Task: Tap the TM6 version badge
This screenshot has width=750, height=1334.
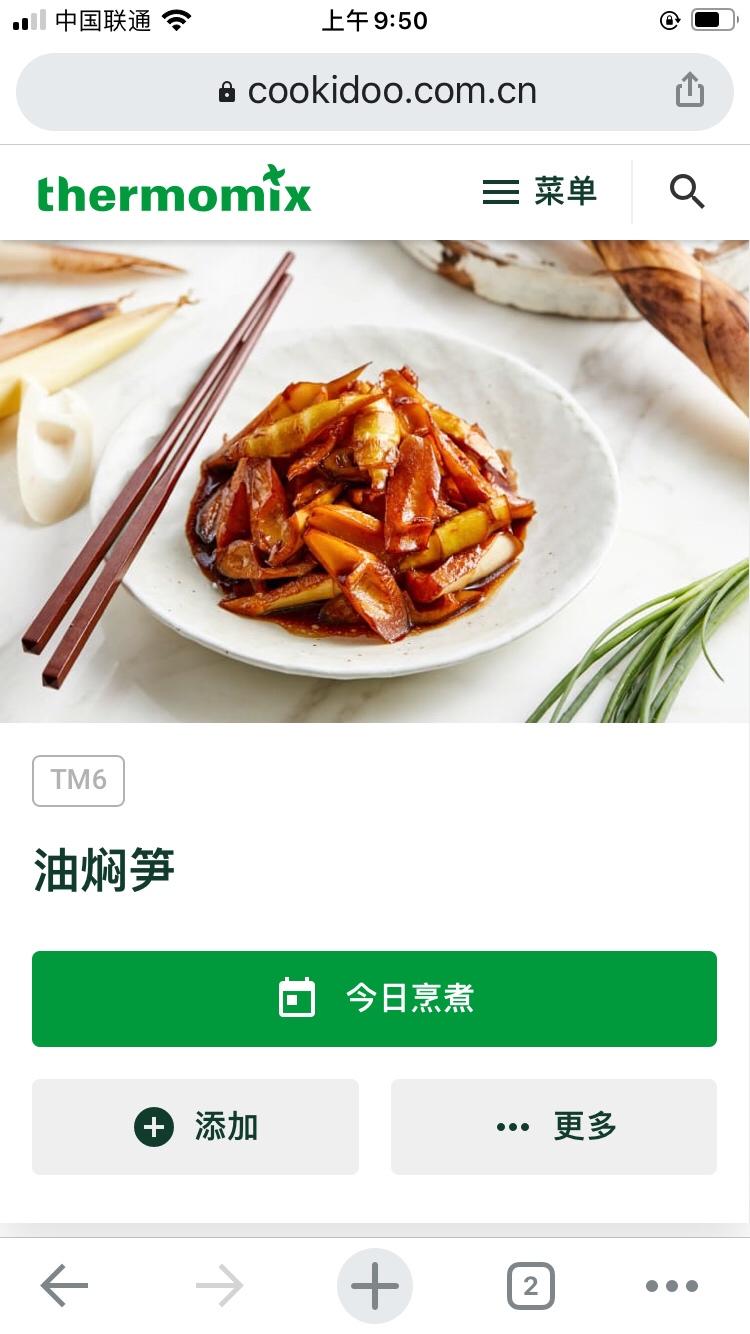Action: click(x=78, y=781)
